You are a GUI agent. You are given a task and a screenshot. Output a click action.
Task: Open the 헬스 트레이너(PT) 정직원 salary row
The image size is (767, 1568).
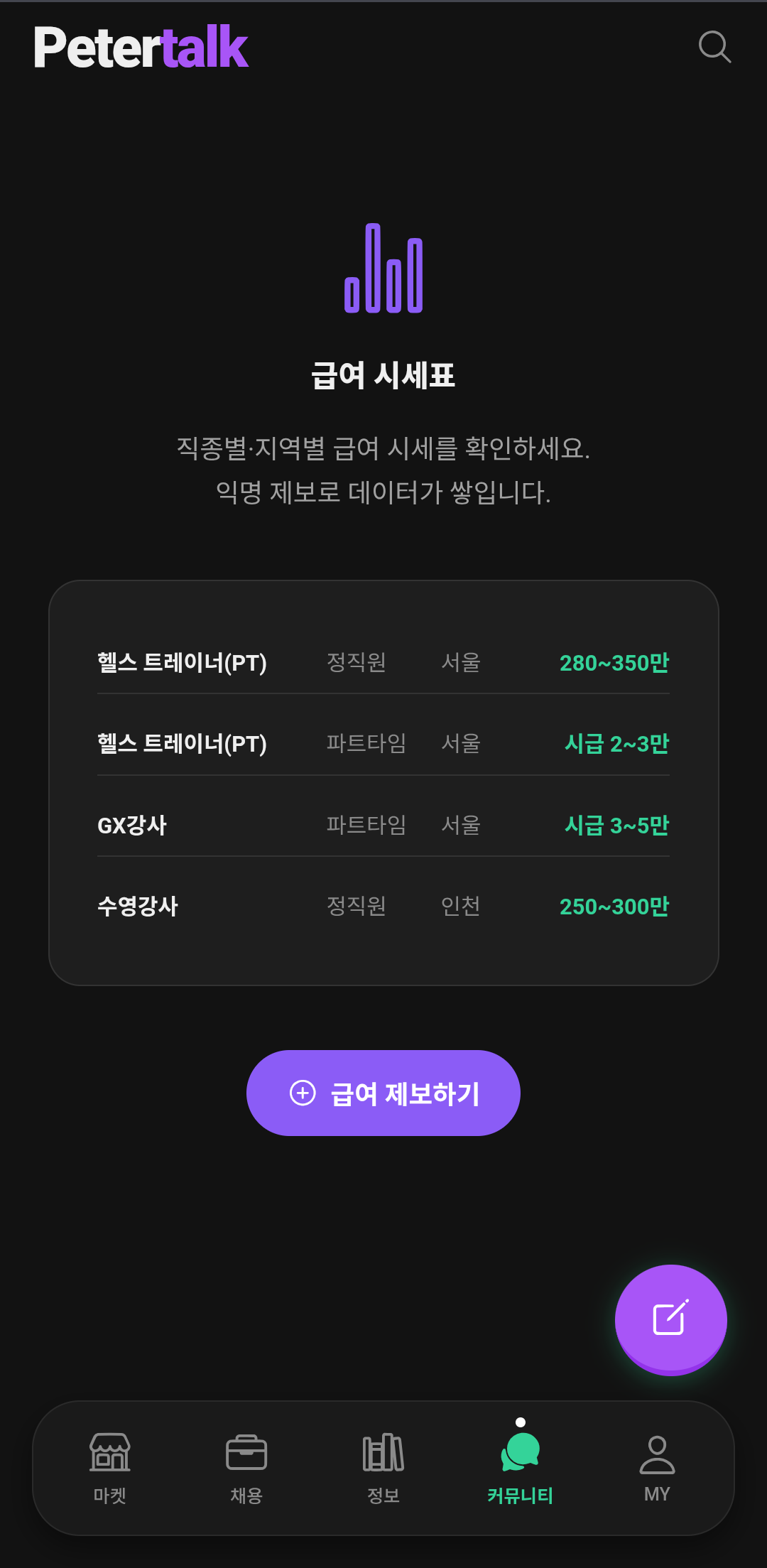point(383,662)
